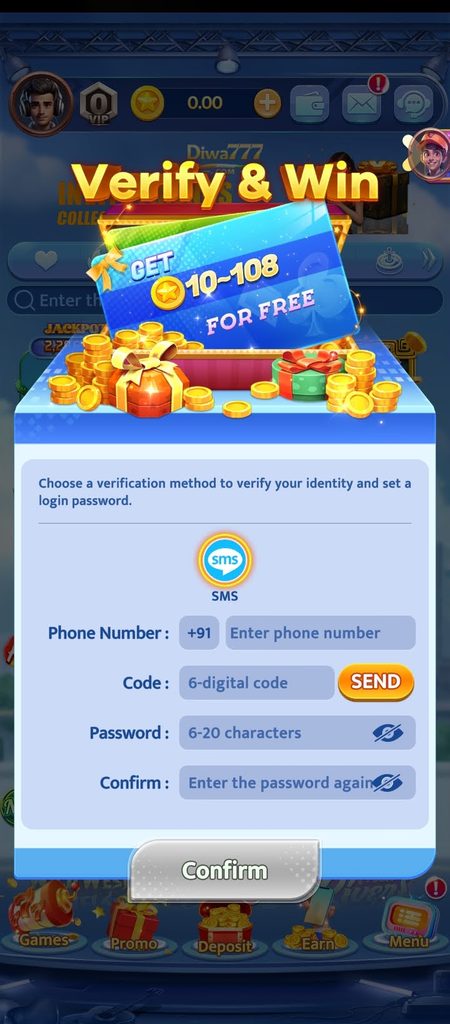
Task: Hit SEND to request the code
Action: 376,682
